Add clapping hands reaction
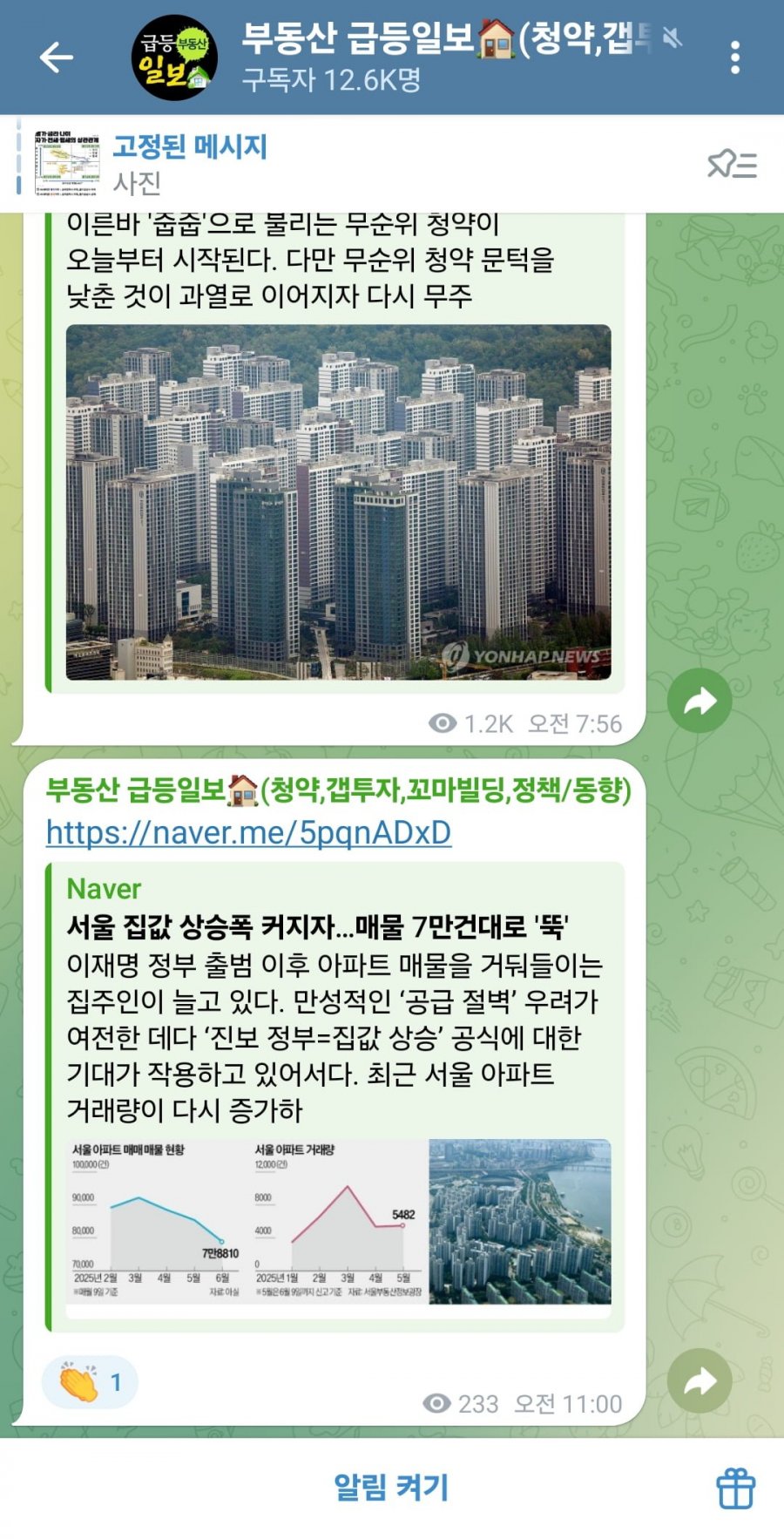The image size is (784, 1539). 90,1382
